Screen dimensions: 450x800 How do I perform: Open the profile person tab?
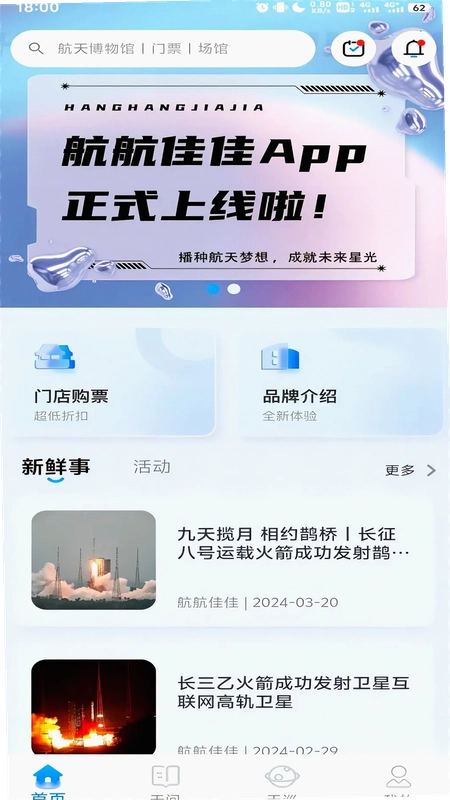pyautogui.click(x=398, y=782)
